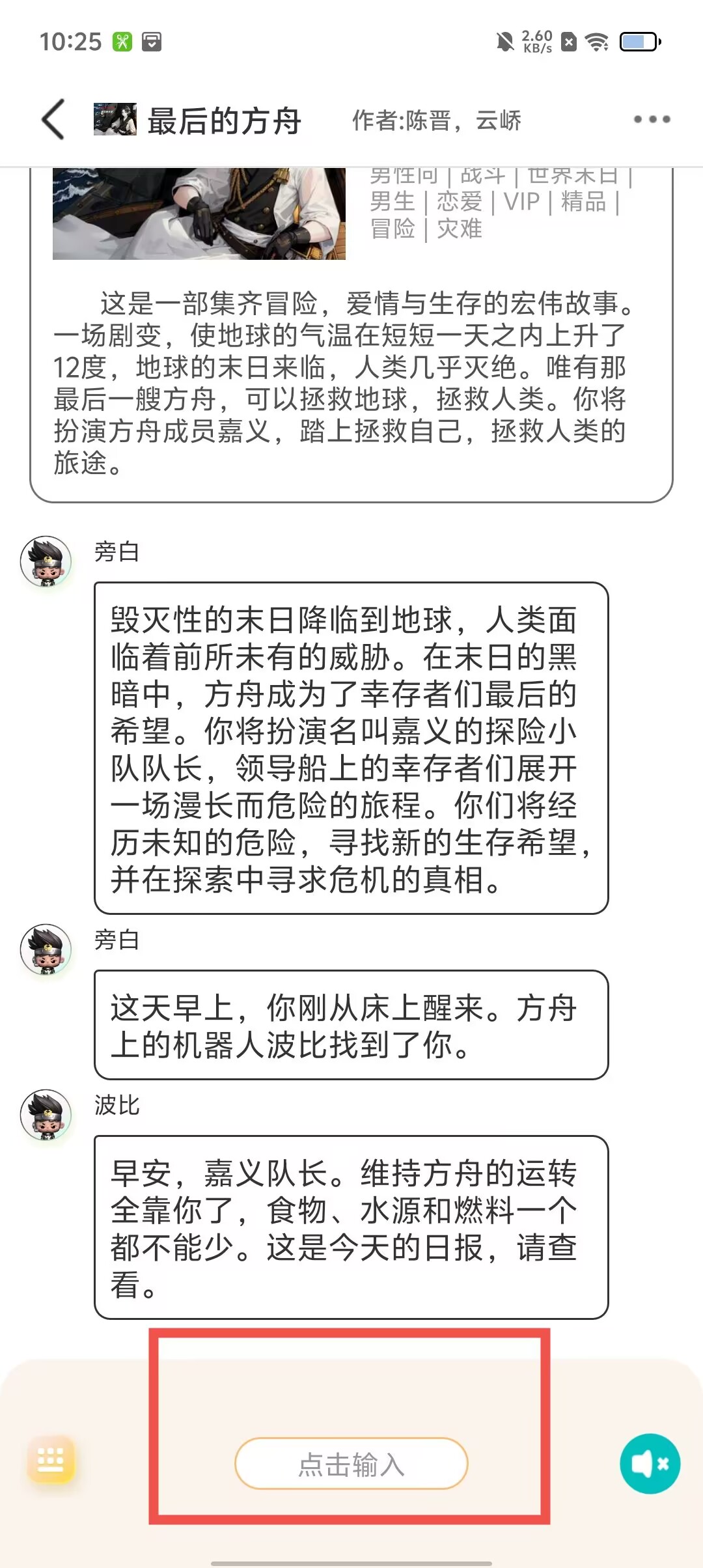Viewport: 703px width, 1568px height.
Task: Tap the 点击输入 input field
Action: coord(351,1464)
